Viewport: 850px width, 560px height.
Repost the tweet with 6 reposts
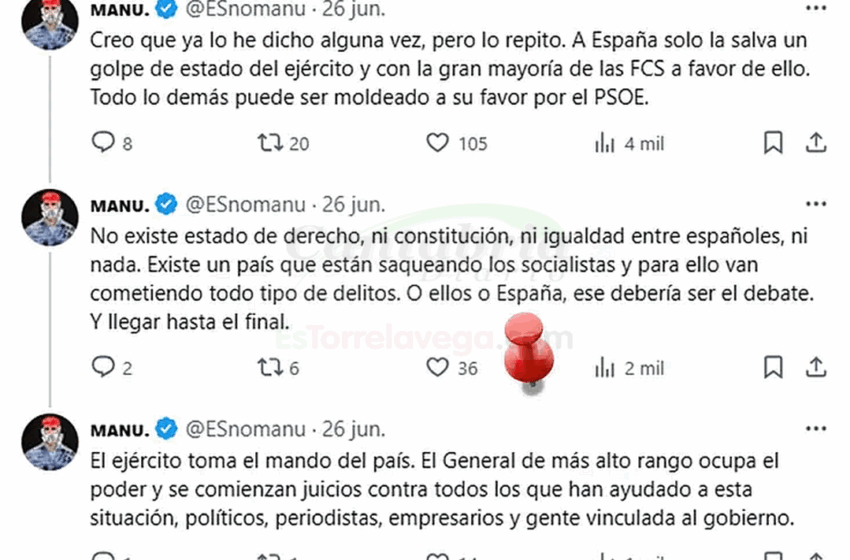coord(270,368)
